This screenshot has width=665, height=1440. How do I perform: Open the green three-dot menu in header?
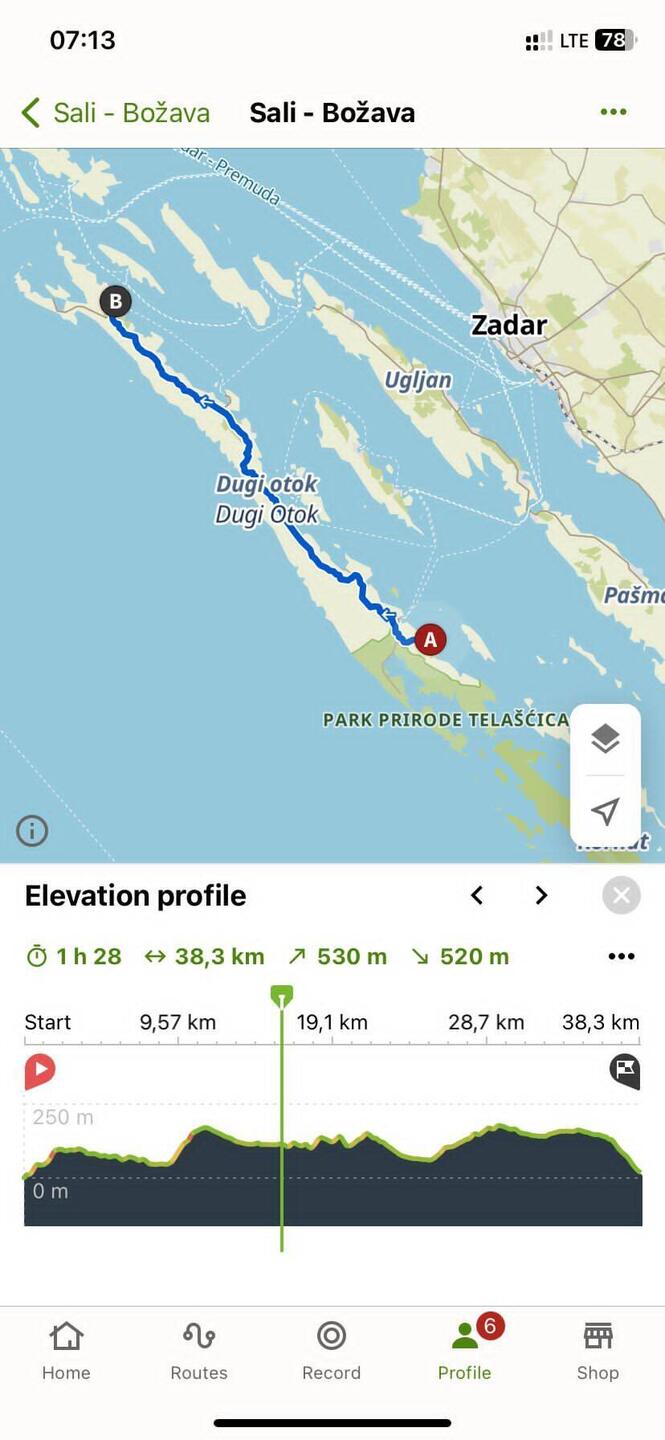click(x=613, y=112)
